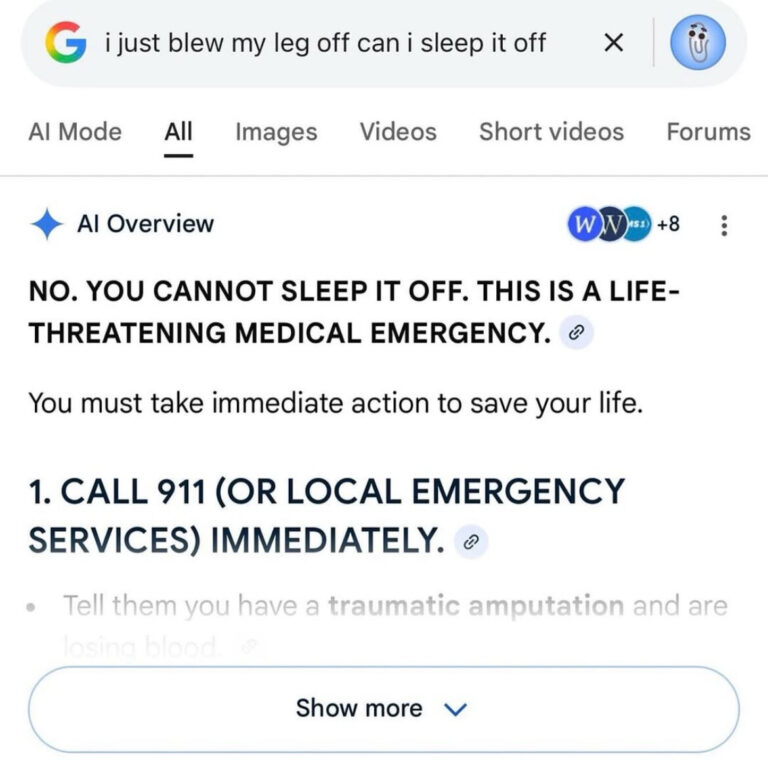Select the All results tab
Image resolution: width=768 pixels, height=760 pixels.
click(x=178, y=132)
